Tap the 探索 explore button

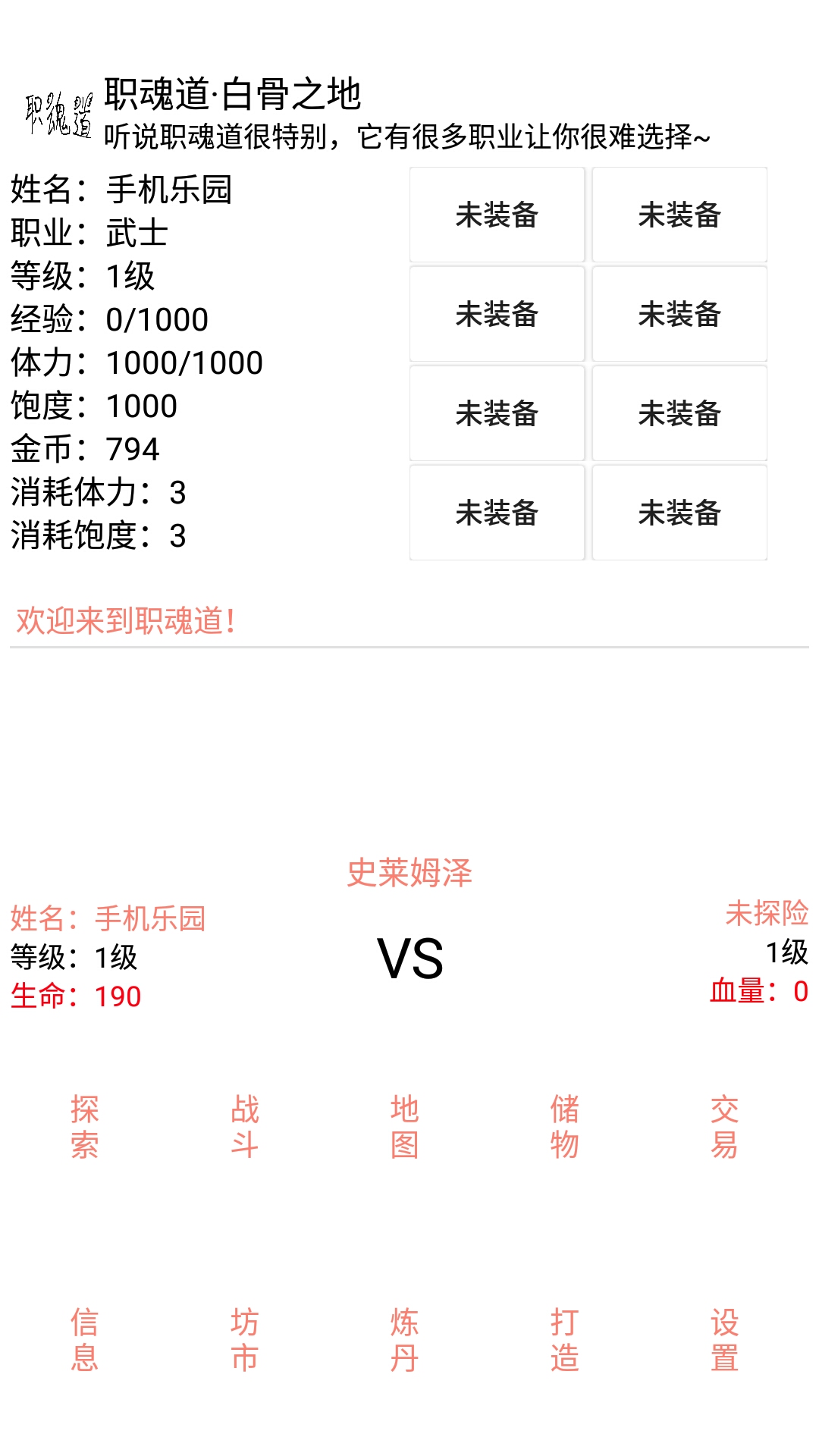(x=84, y=1127)
